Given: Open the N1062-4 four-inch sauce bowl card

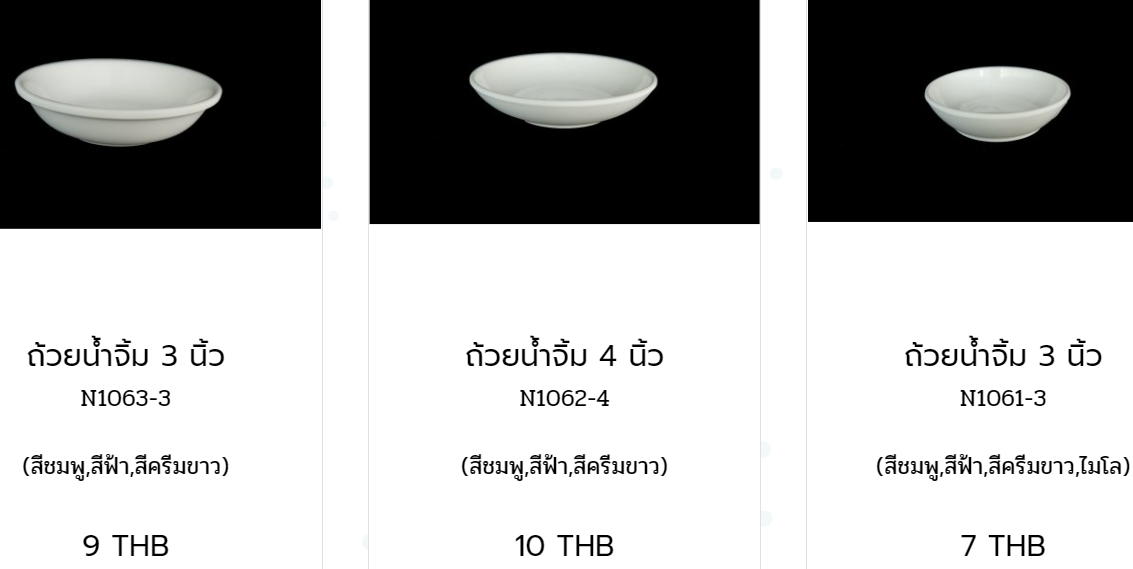Looking at the screenshot, I should 564,355.
